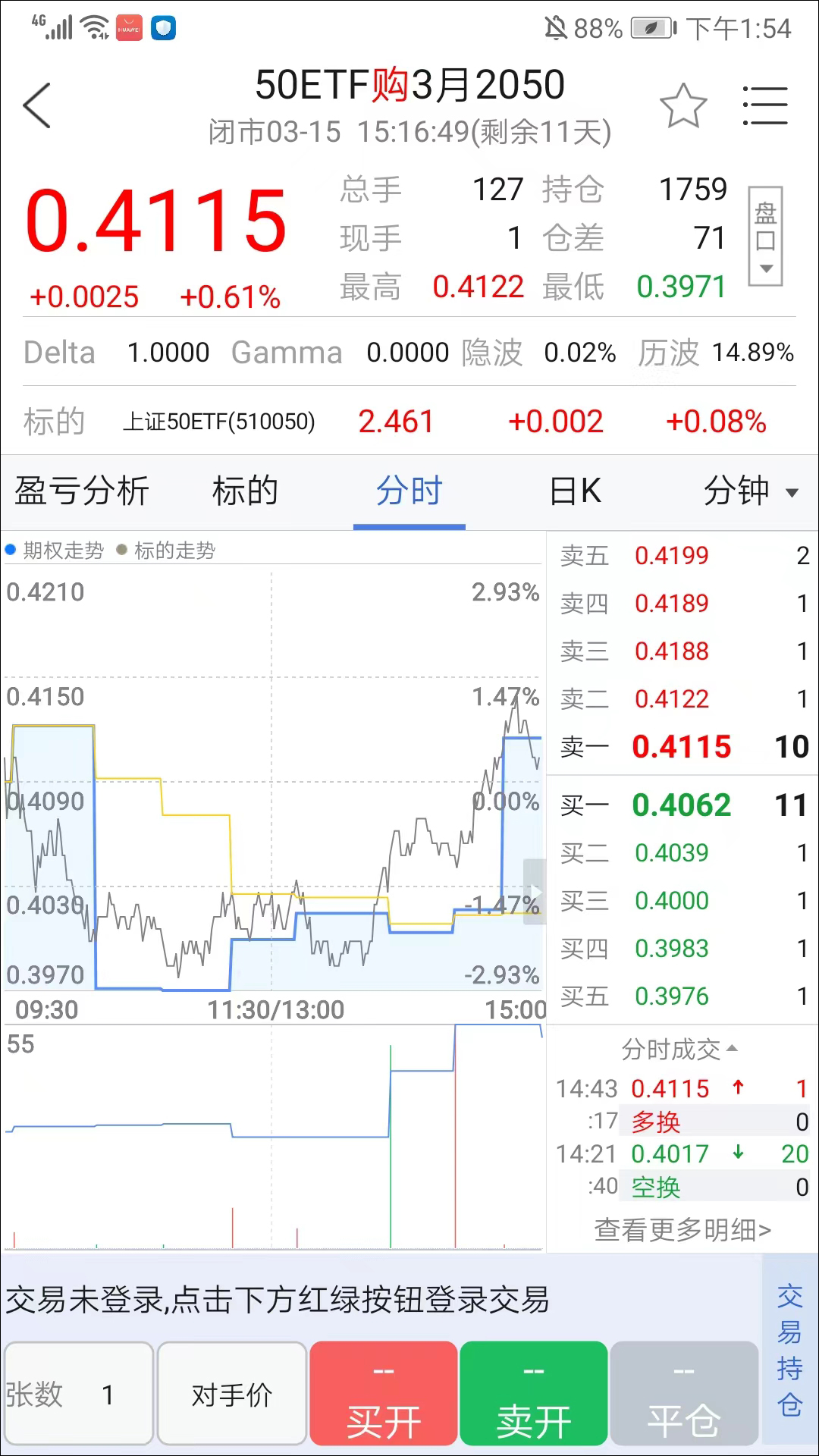Open 查看更多明细 link
Image resolution: width=819 pixels, height=1456 pixels.
682,1230
